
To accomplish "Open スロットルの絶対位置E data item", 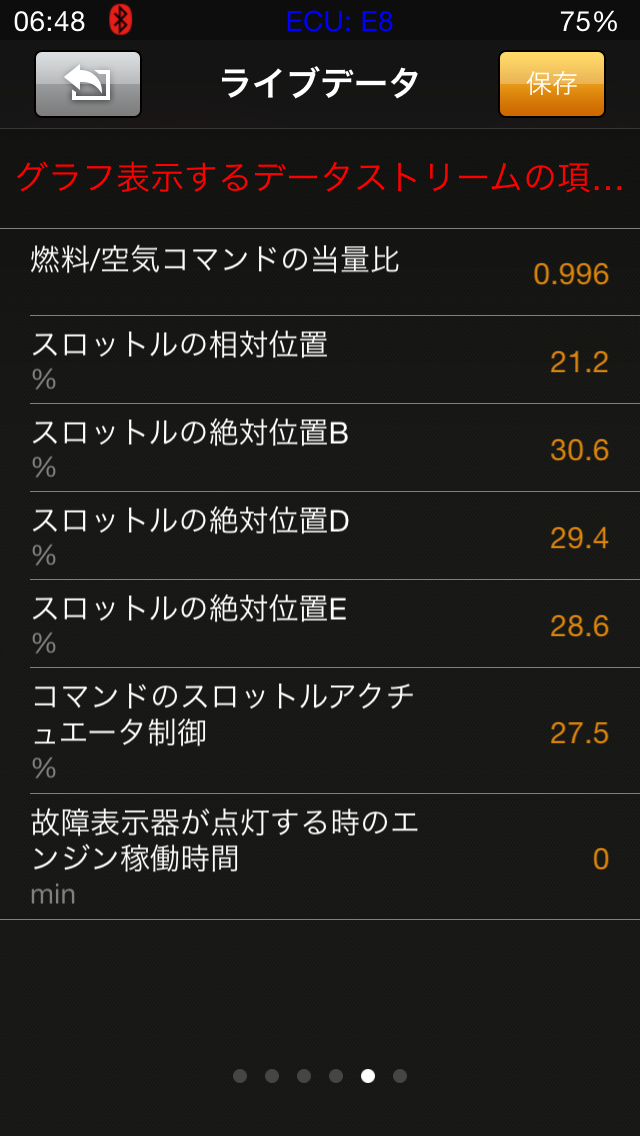I will click(x=320, y=624).
